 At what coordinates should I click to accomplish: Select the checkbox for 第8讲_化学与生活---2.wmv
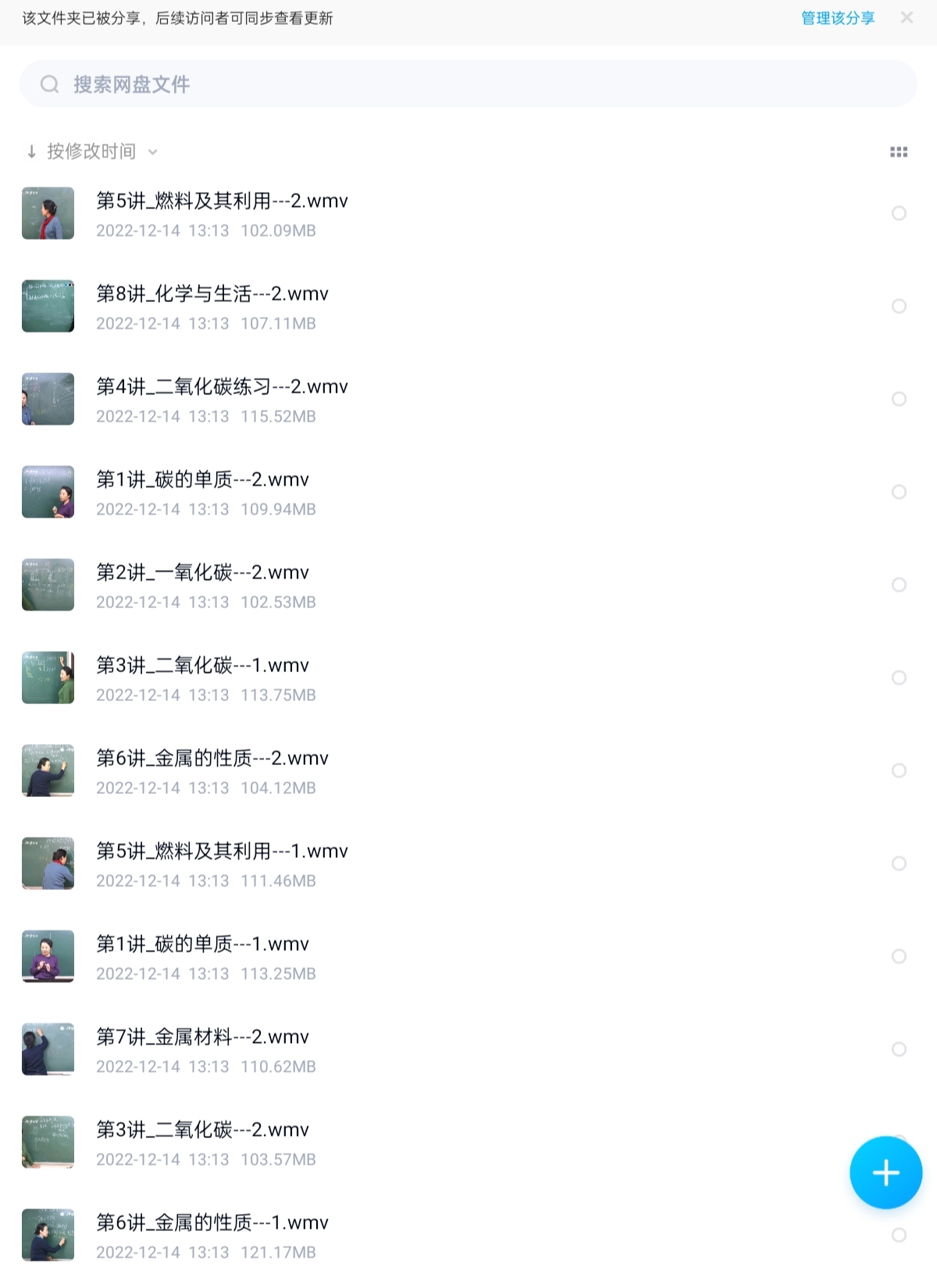pyautogui.click(x=899, y=306)
